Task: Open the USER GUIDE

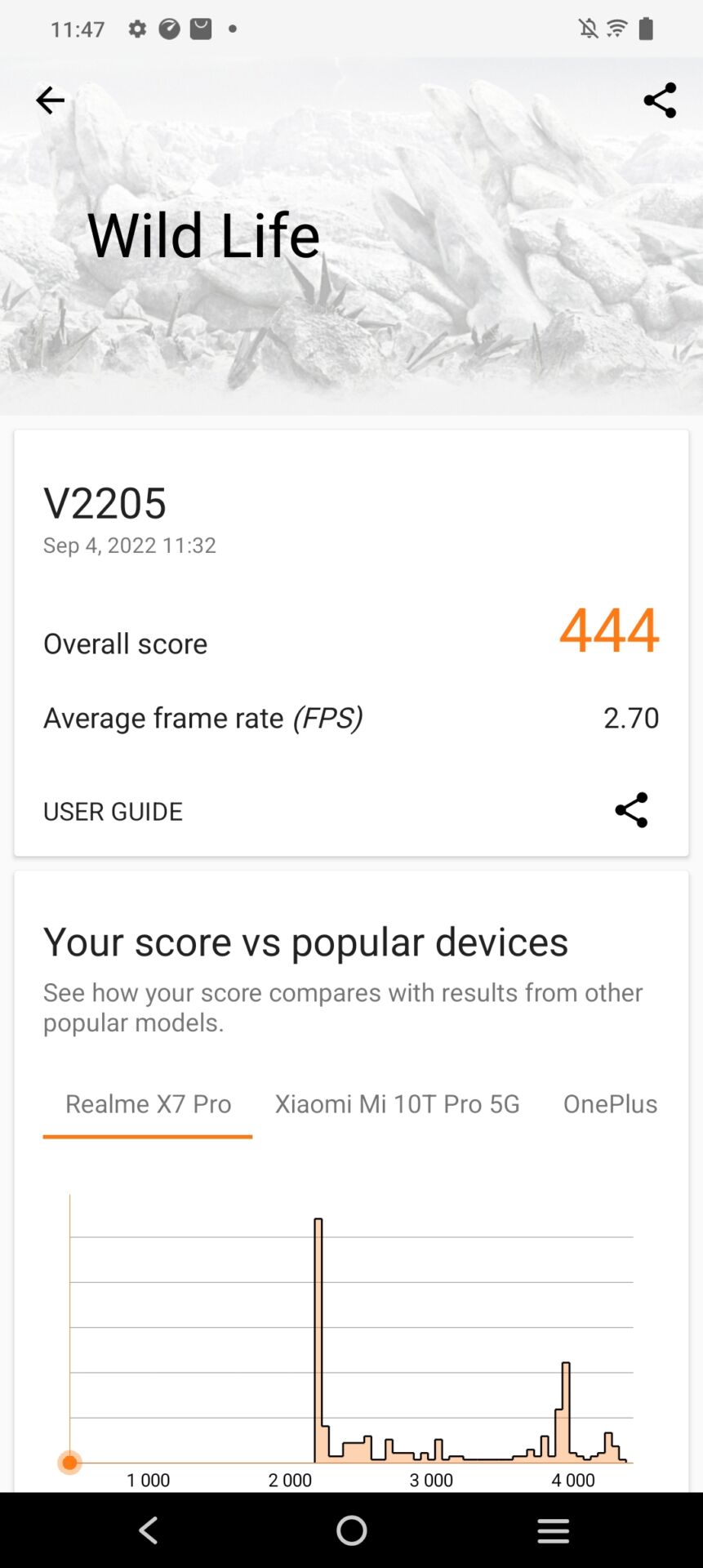Action: [113, 811]
